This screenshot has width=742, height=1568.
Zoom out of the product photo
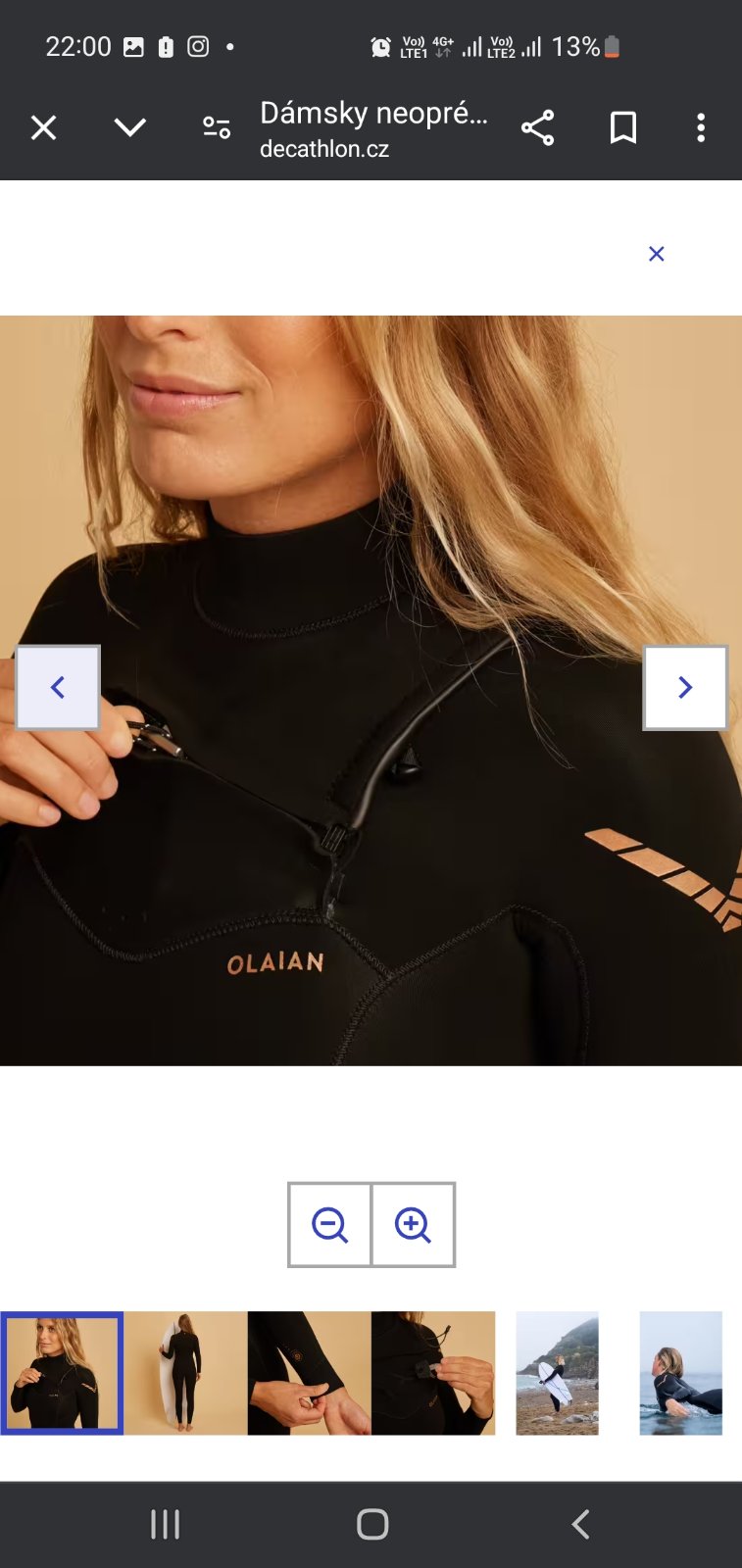pyautogui.click(x=329, y=1225)
